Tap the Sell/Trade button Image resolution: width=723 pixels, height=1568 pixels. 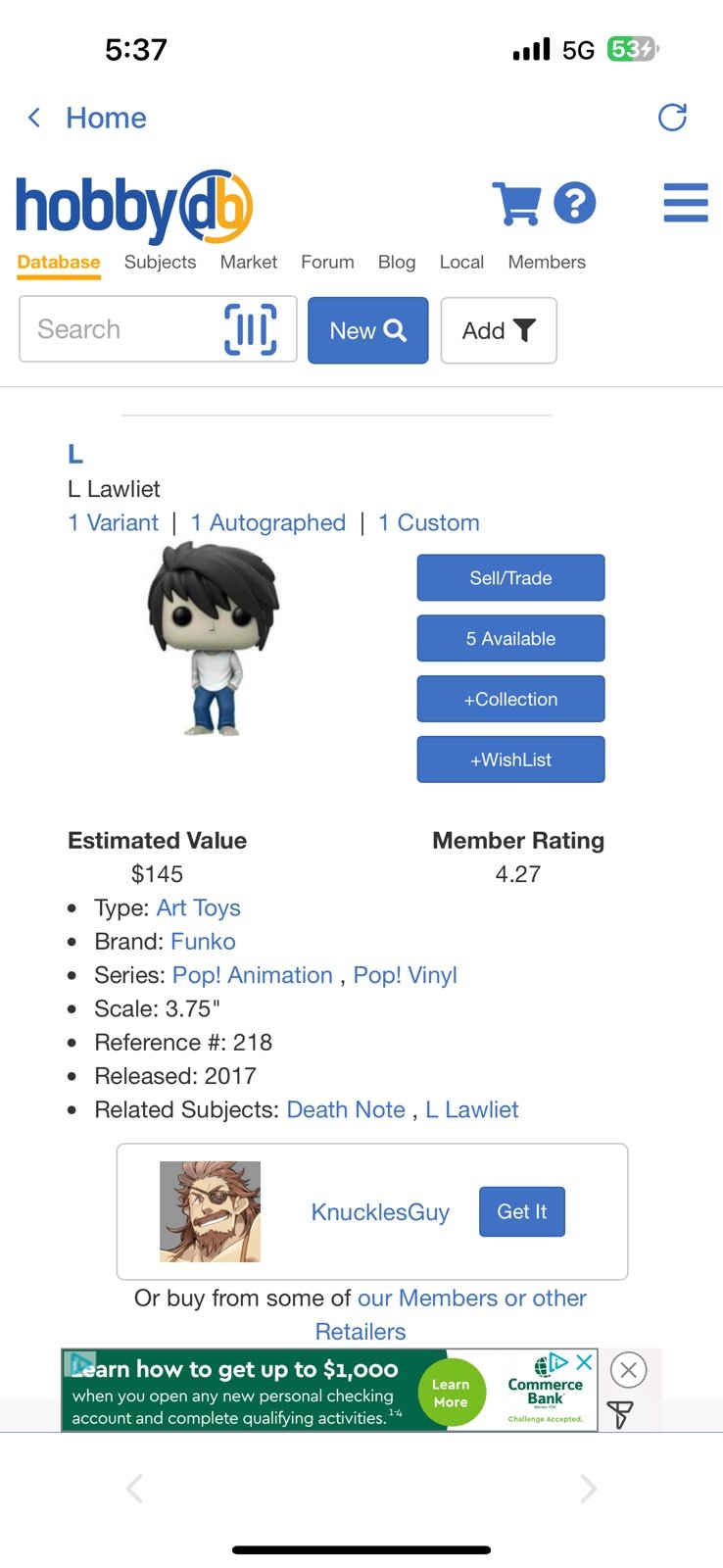[510, 578]
